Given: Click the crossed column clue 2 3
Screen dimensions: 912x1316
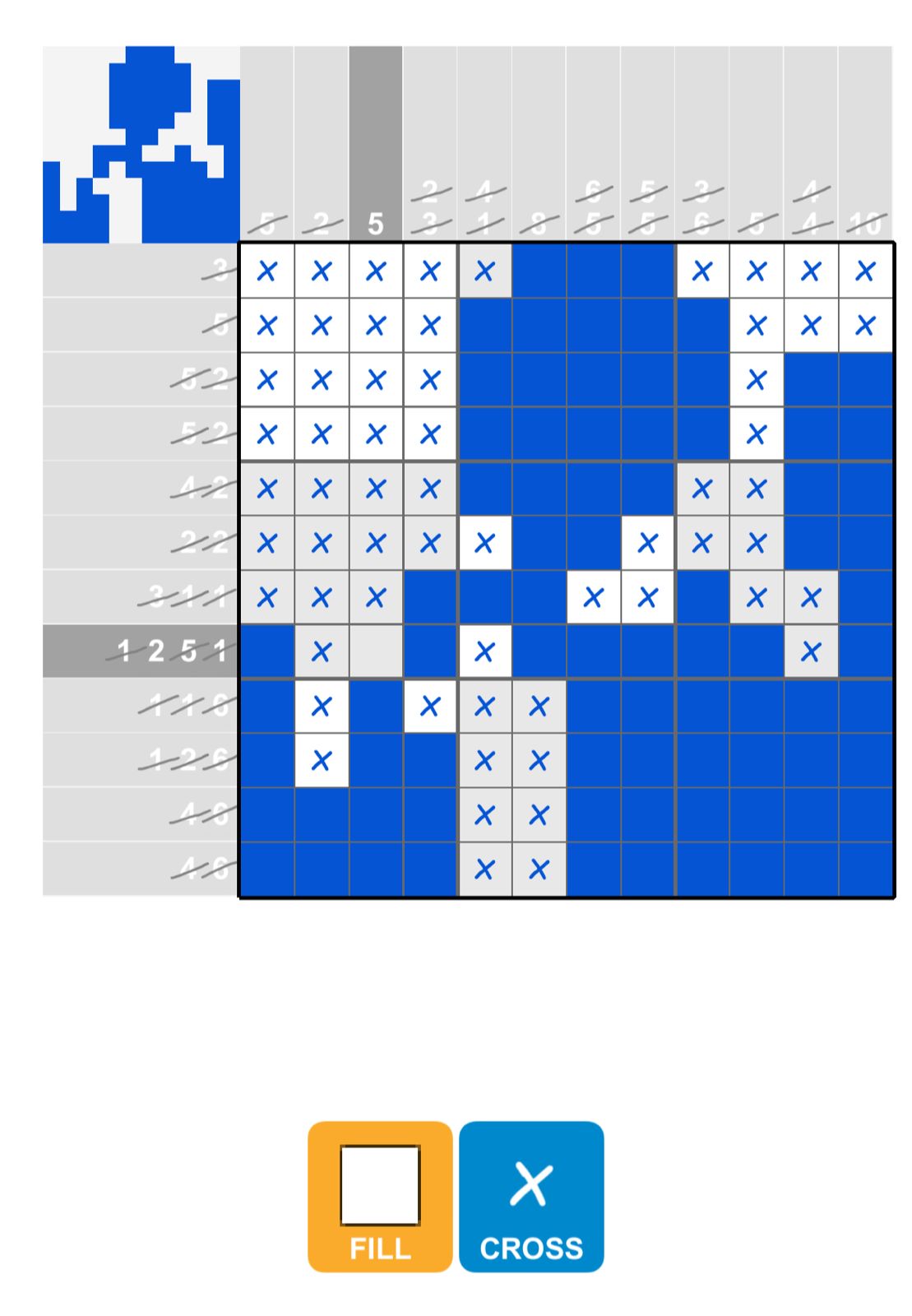Looking at the screenshot, I should 429,206.
